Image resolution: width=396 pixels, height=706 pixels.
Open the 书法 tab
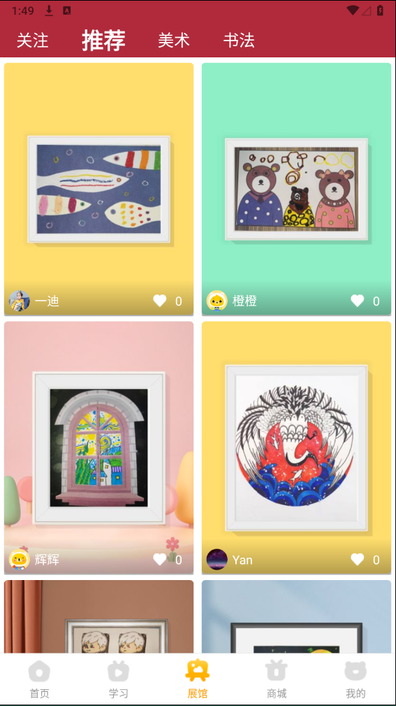(x=239, y=41)
